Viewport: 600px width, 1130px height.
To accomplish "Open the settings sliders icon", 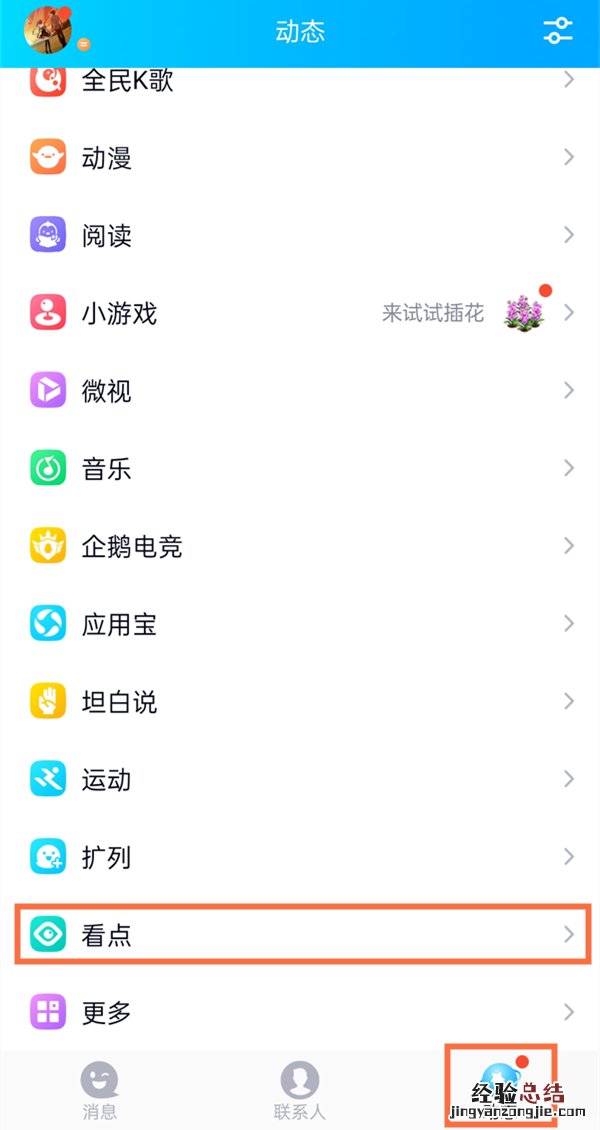I will point(558,30).
